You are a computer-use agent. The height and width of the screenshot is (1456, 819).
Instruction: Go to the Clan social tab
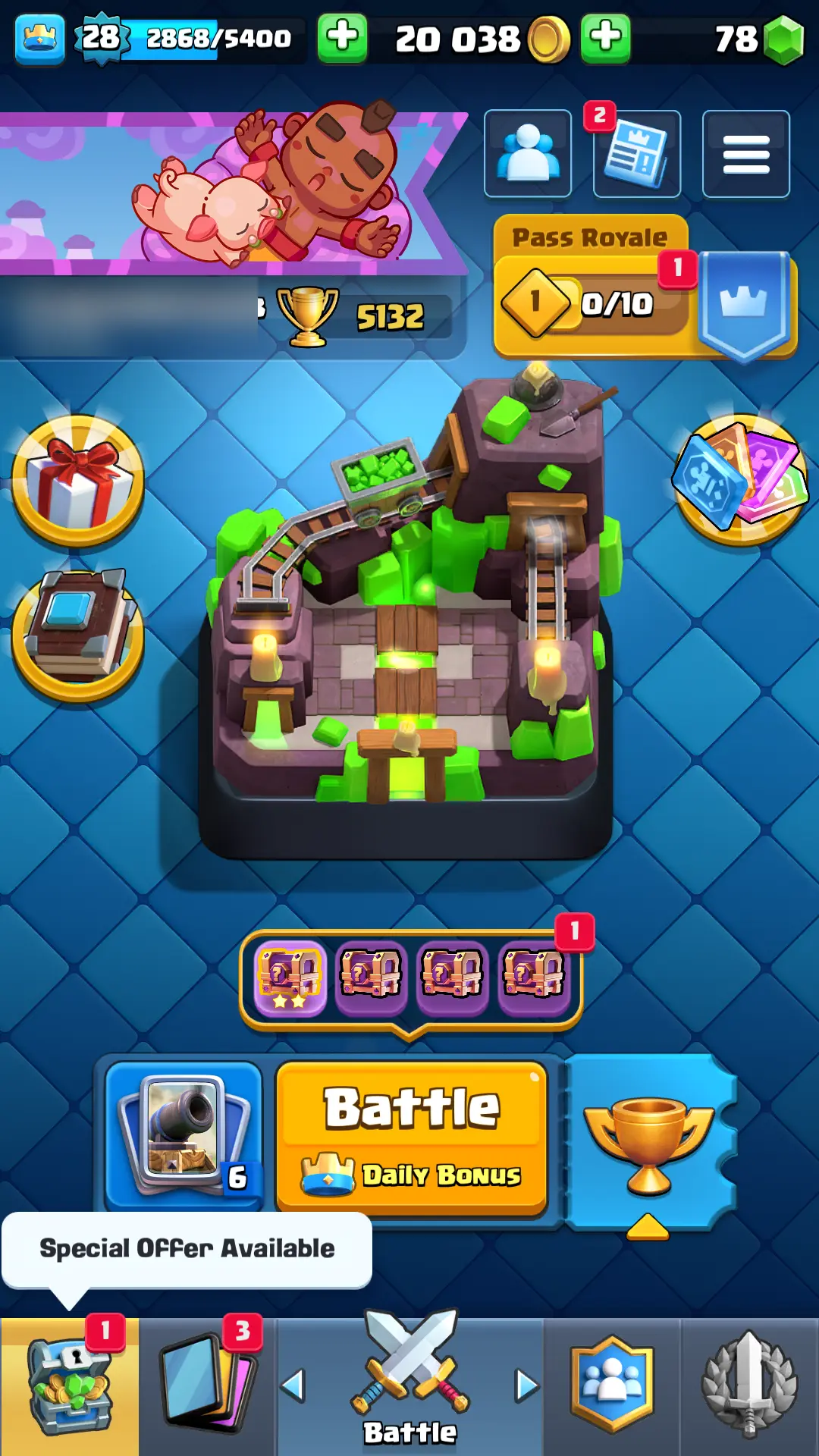[612, 1386]
